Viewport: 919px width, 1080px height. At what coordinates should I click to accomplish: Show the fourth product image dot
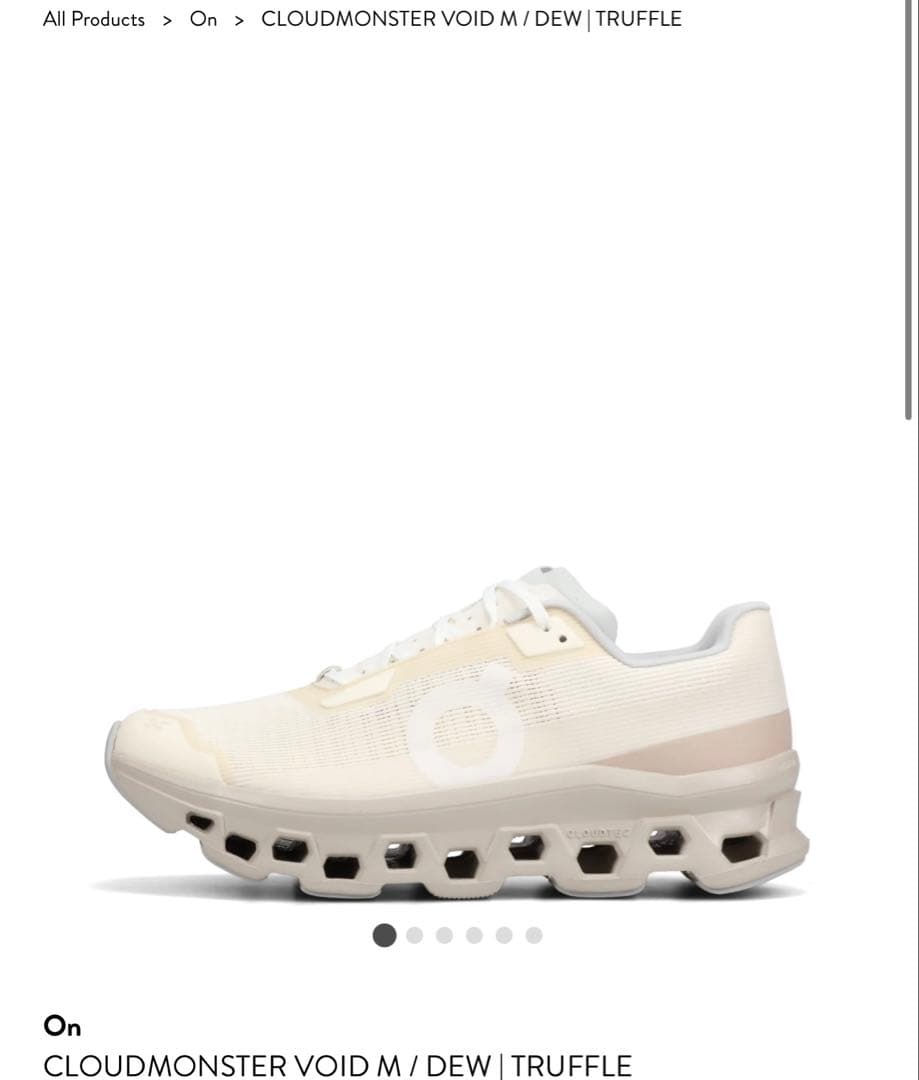[474, 935]
